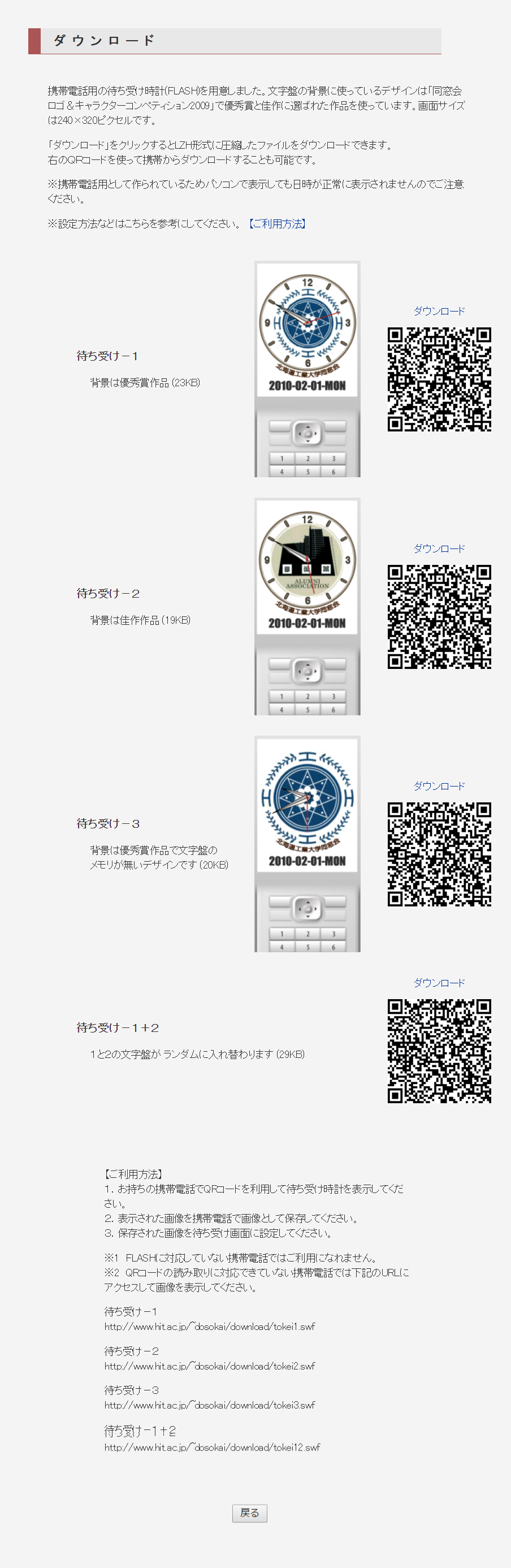Tap the 戻る back button
The image size is (511, 1568).
coord(249,1513)
